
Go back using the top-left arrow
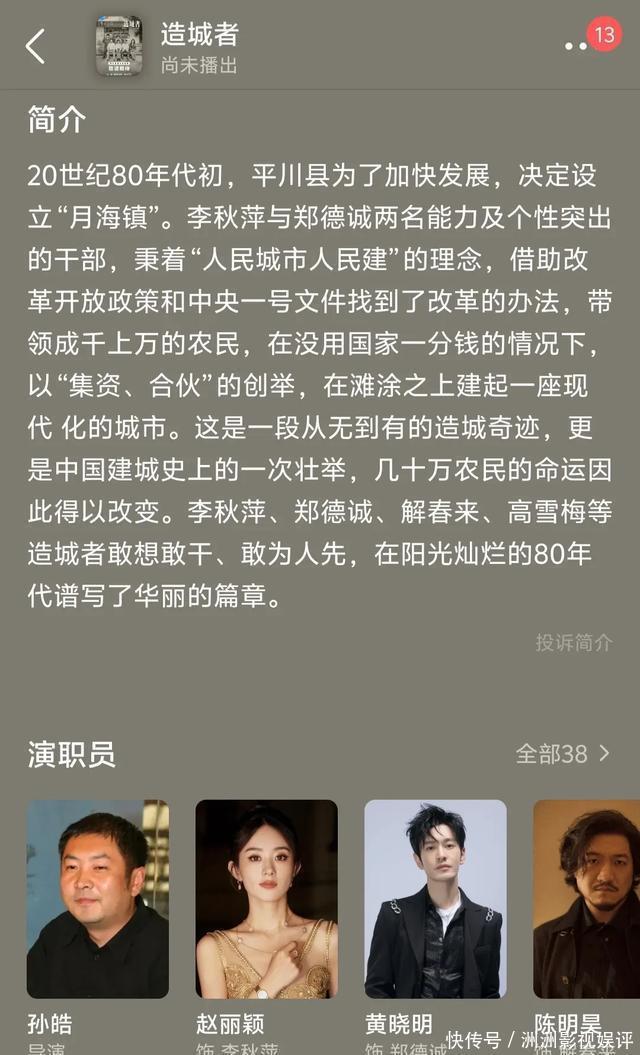tap(36, 46)
